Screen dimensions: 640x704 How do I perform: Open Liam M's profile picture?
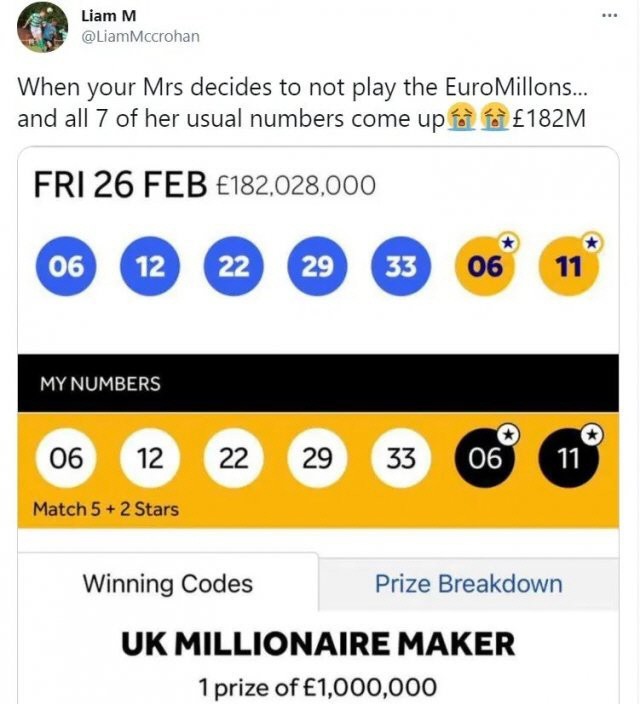(41, 28)
